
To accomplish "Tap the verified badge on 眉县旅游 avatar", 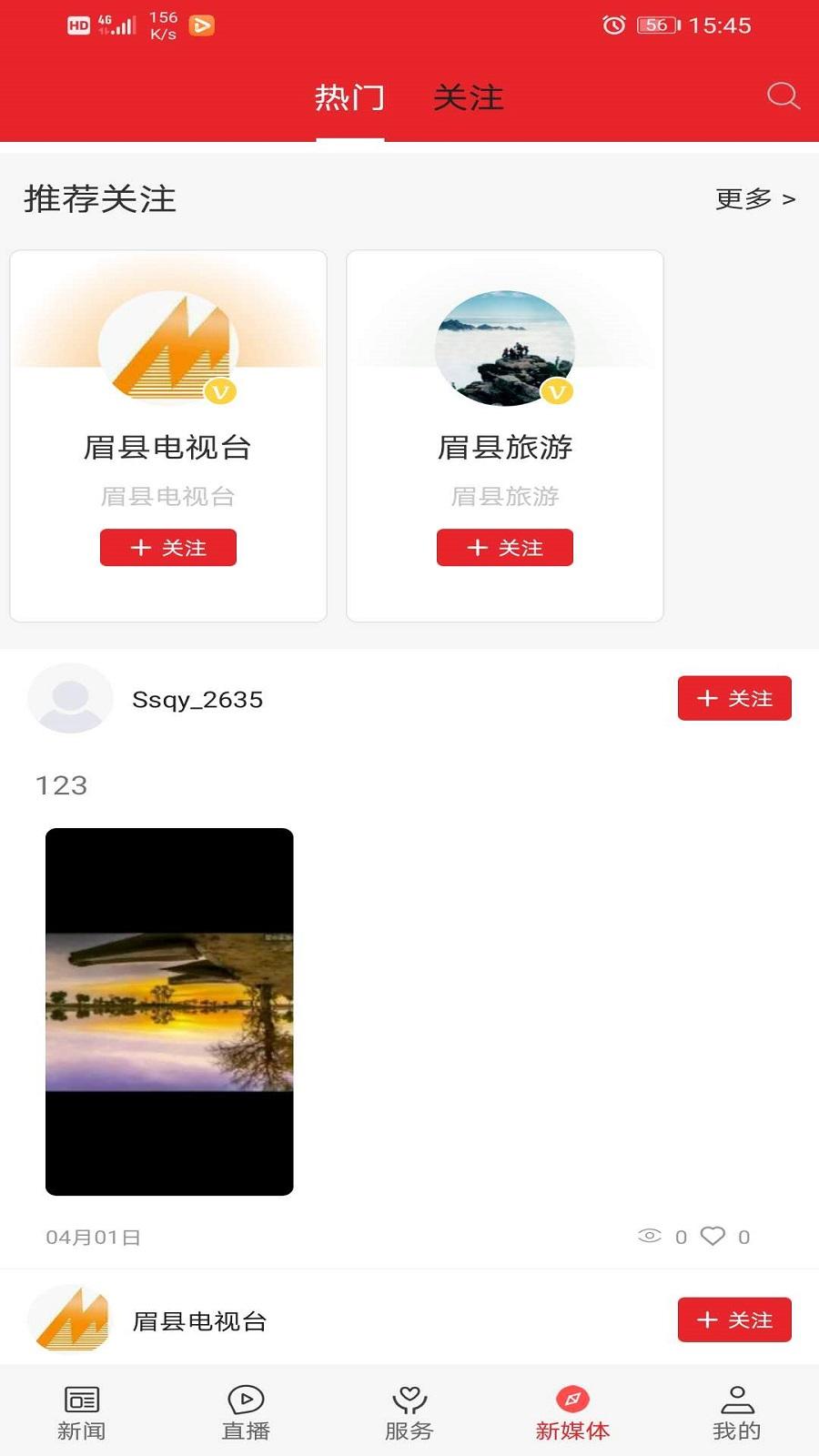I will tap(558, 392).
